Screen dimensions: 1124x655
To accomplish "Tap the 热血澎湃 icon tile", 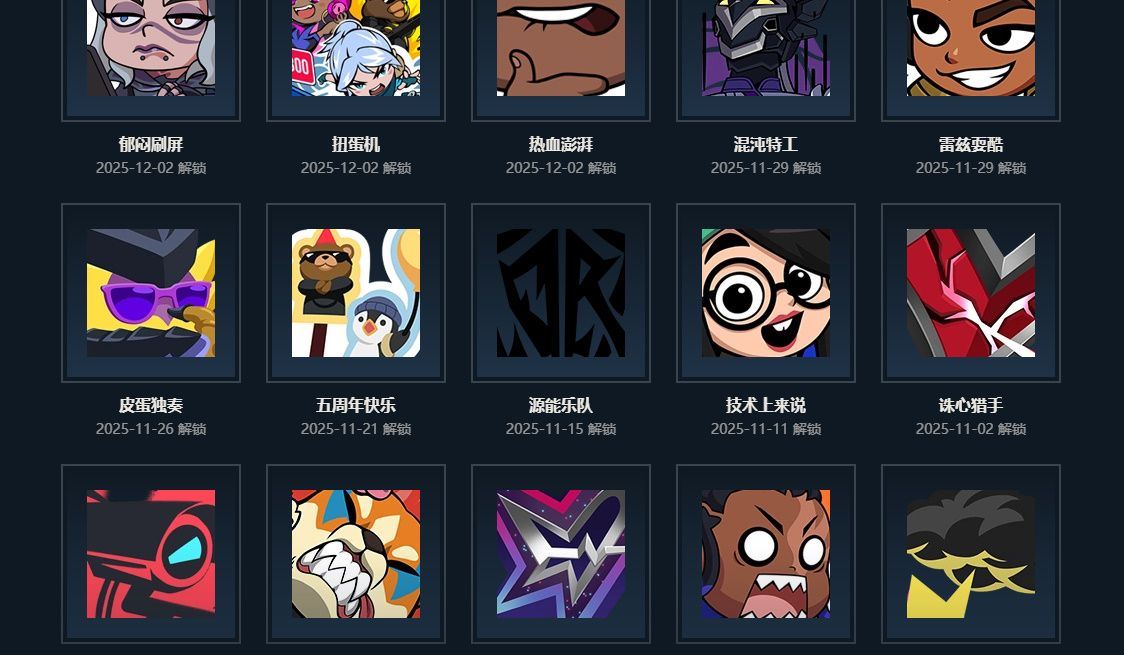I will (x=561, y=50).
